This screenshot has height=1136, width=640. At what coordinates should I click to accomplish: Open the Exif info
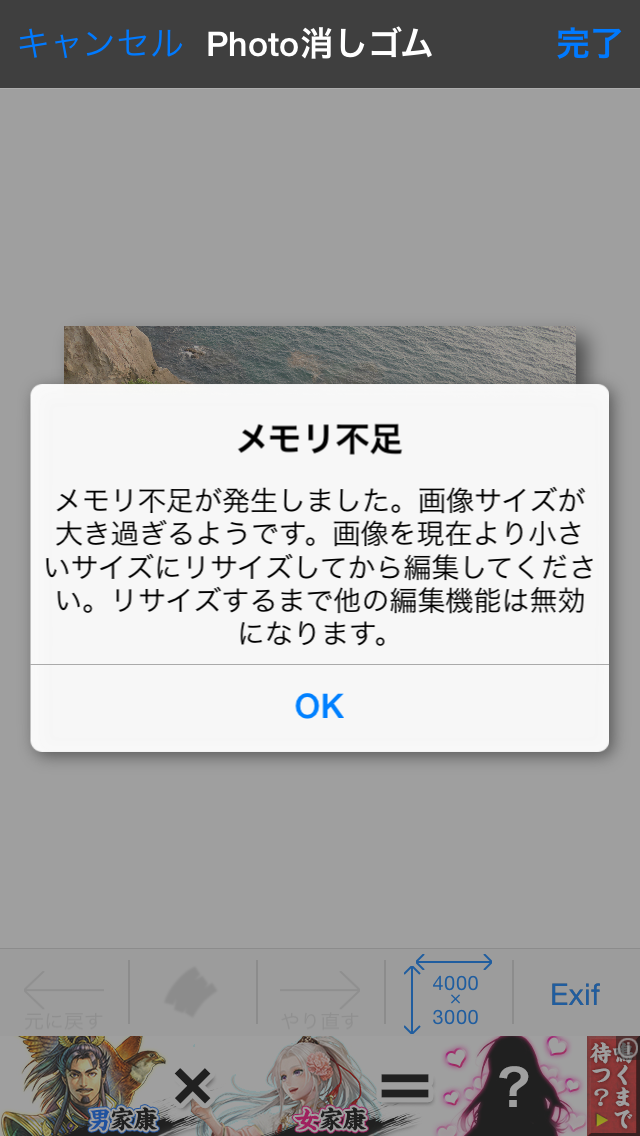tap(575, 995)
